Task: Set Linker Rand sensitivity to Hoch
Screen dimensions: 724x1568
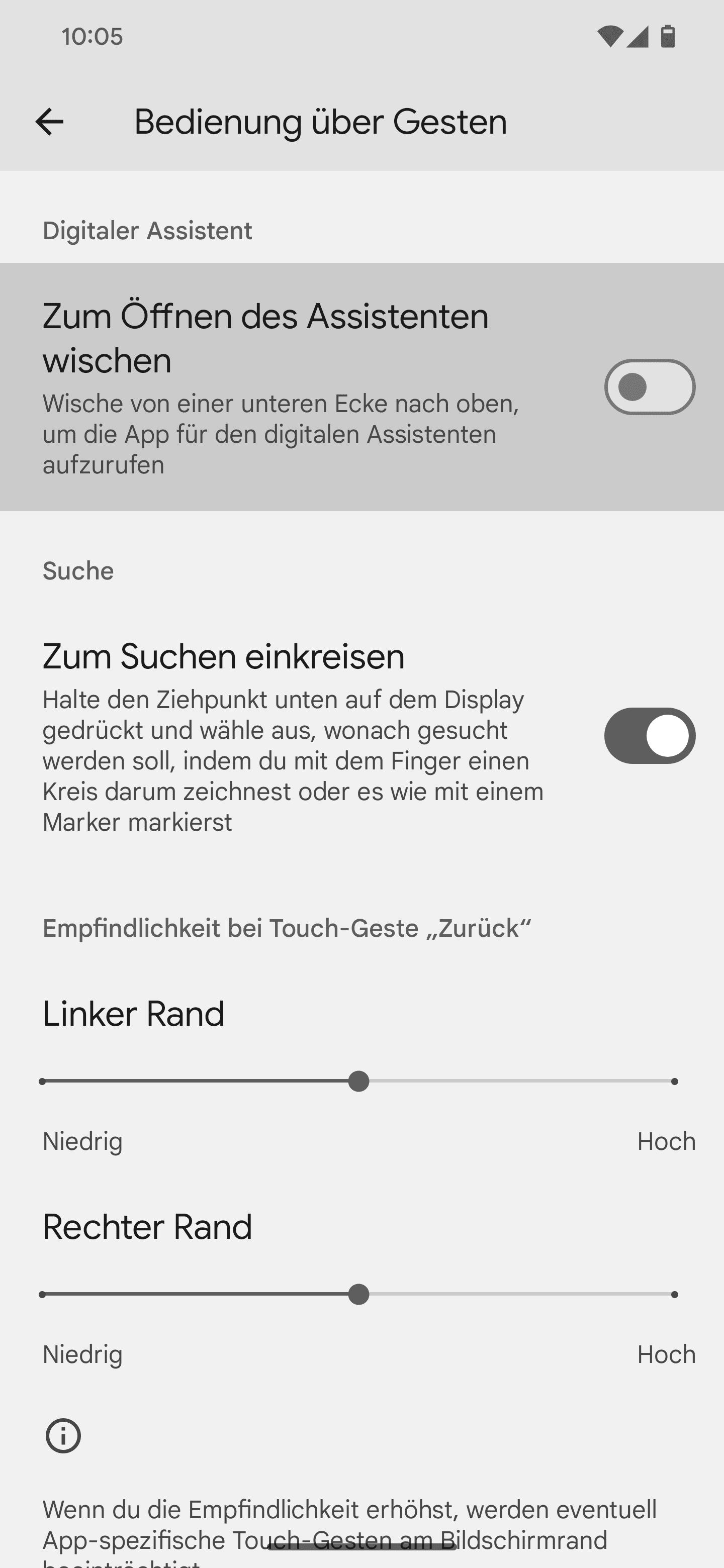Action: (674, 1082)
